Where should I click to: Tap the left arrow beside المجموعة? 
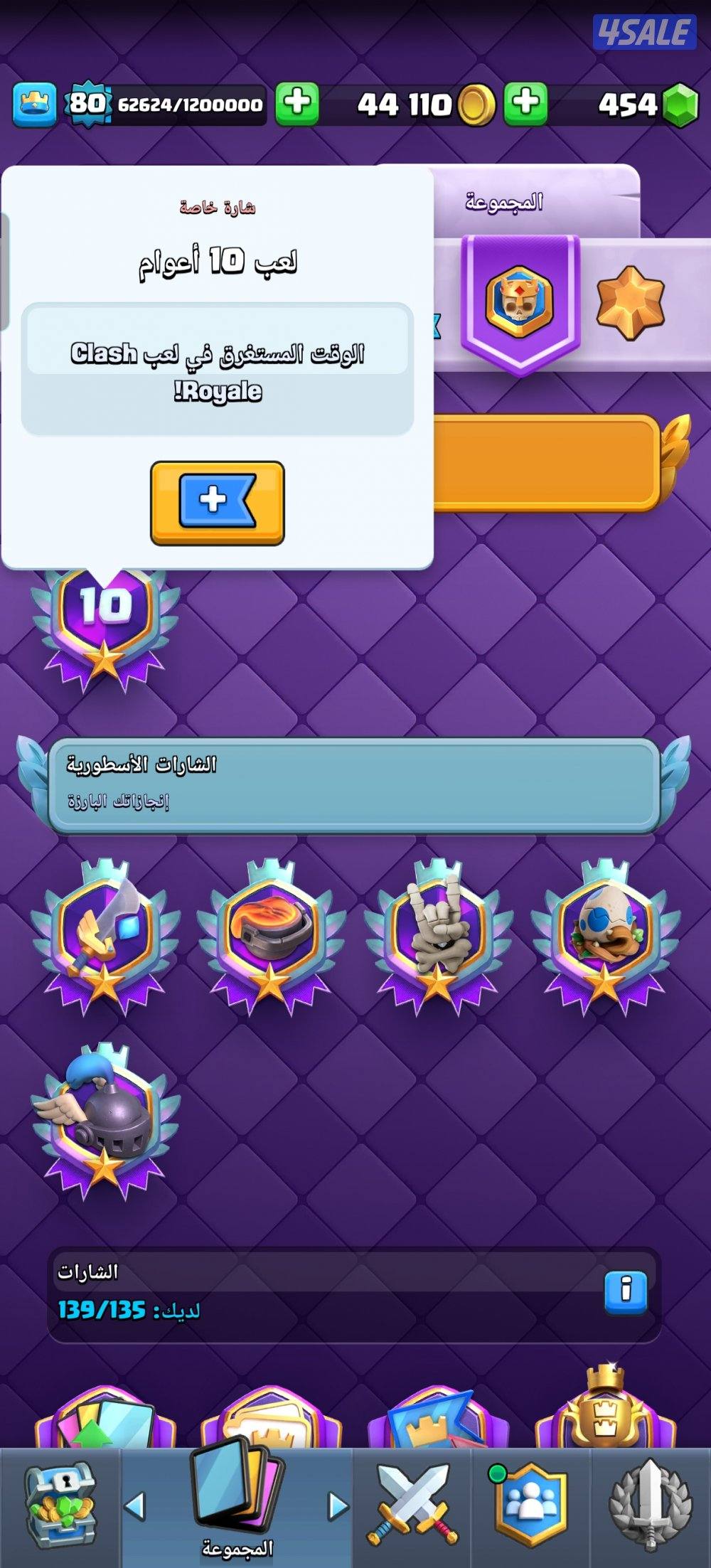[135, 1506]
